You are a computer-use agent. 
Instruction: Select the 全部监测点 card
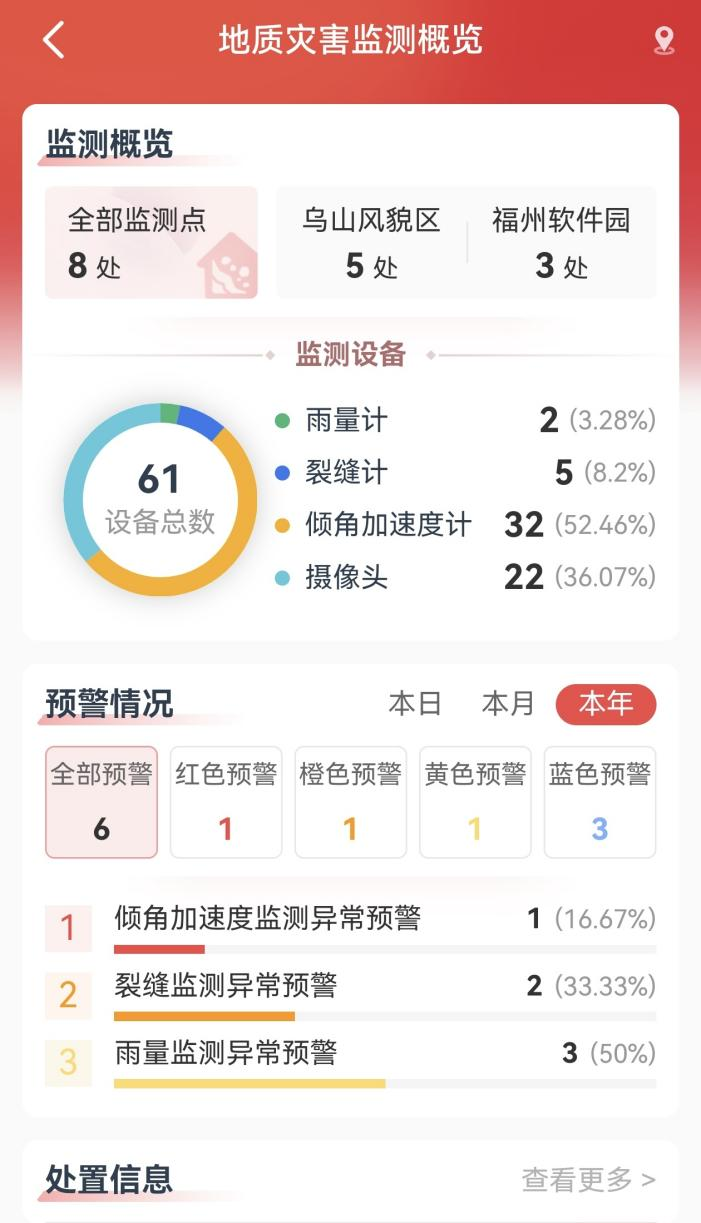151,242
